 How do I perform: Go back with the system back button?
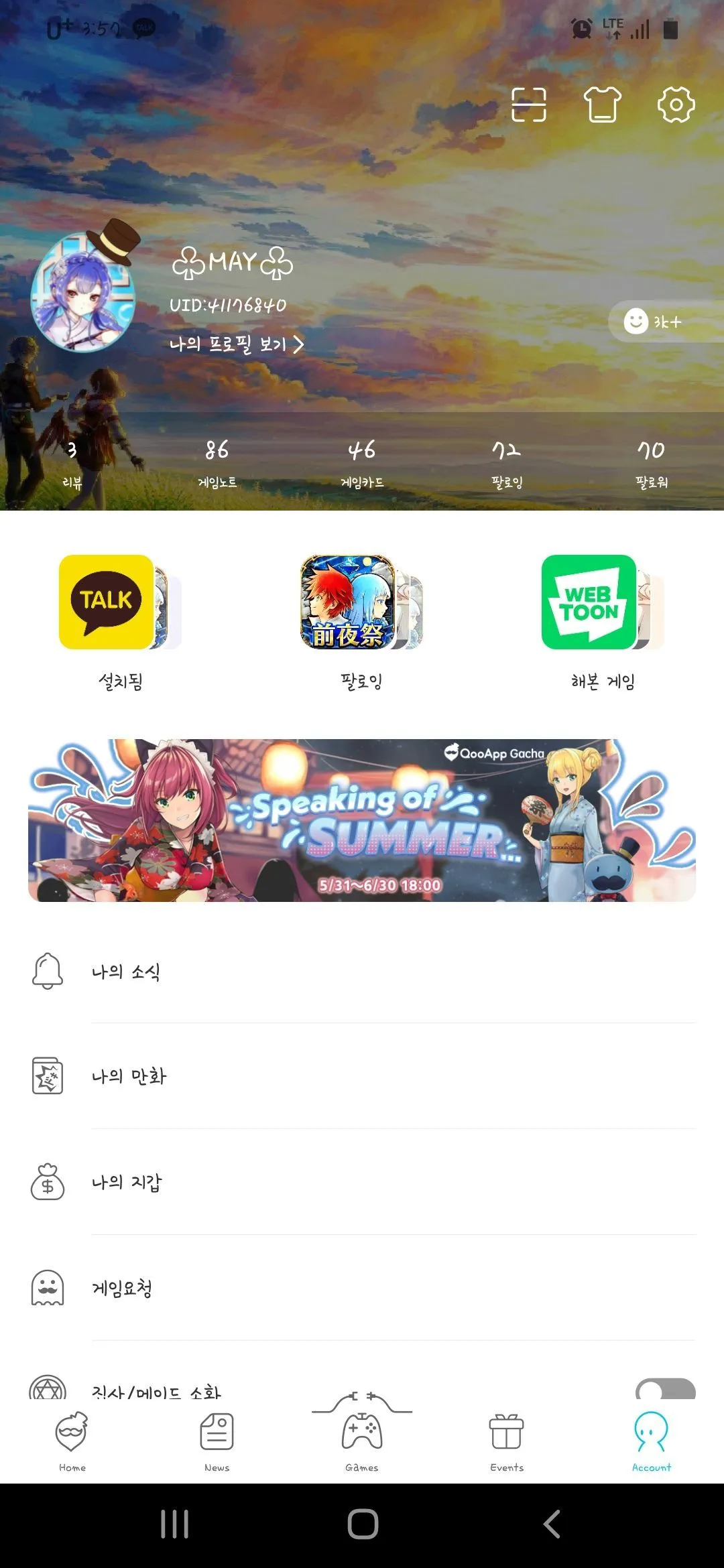point(551,1524)
